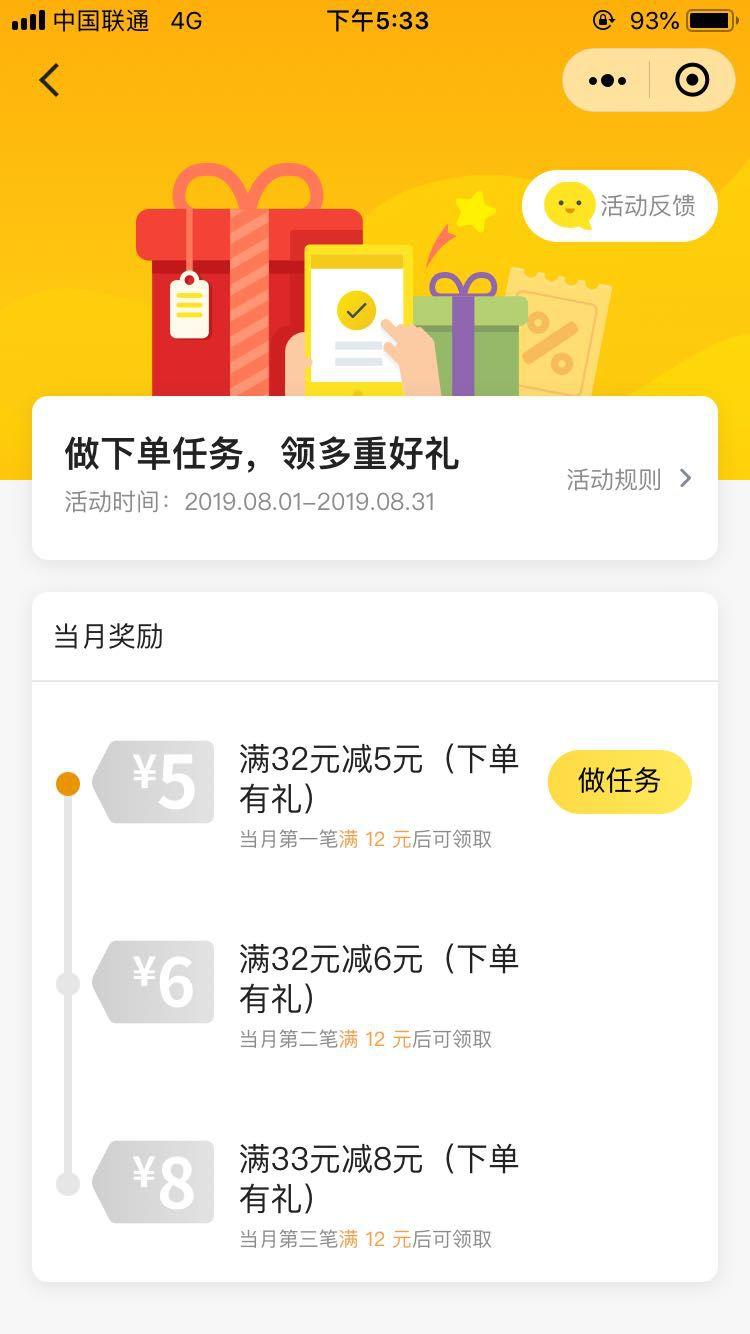This screenshot has width=750, height=1334.
Task: Go back using the top-left arrow
Action: pos(49,80)
